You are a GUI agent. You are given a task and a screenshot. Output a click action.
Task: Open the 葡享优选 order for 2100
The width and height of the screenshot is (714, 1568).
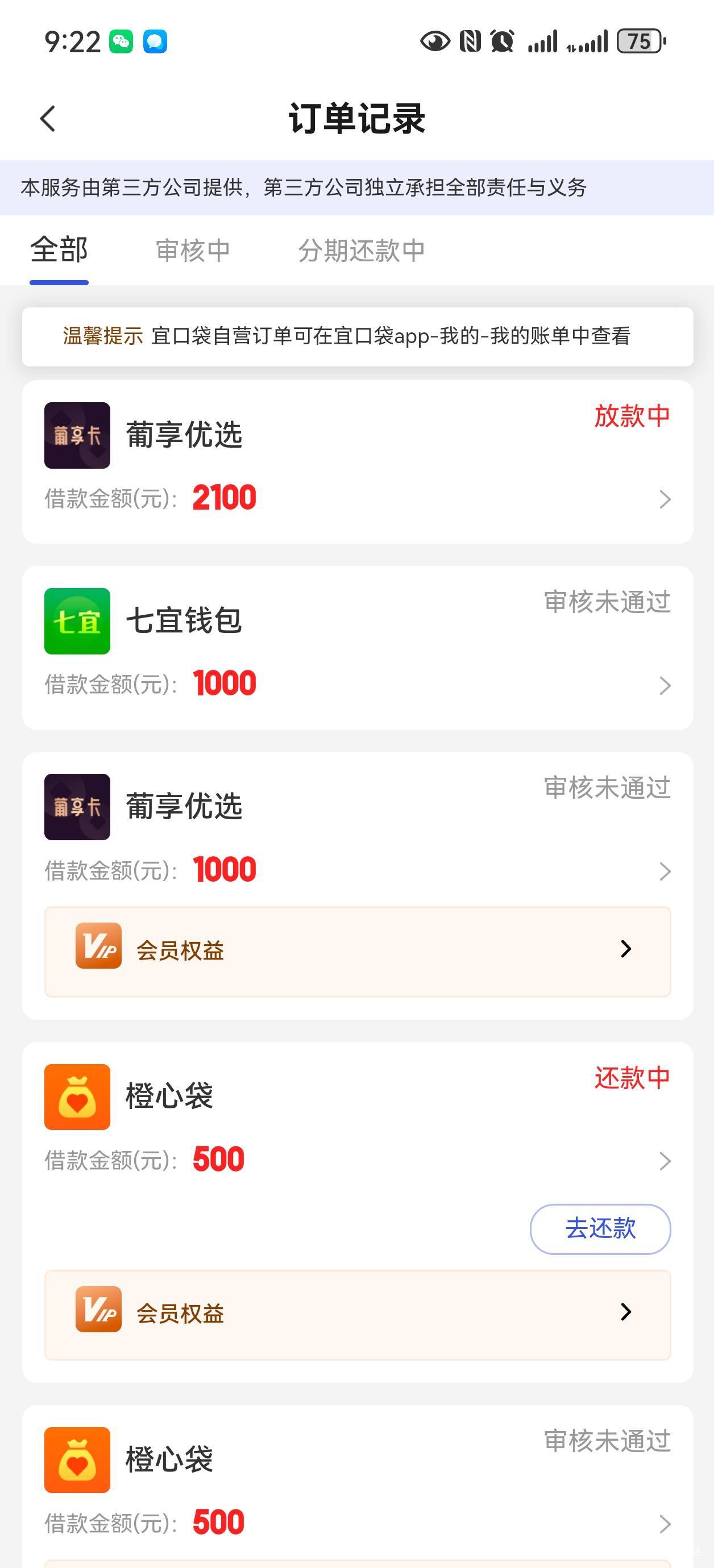[x=358, y=462]
